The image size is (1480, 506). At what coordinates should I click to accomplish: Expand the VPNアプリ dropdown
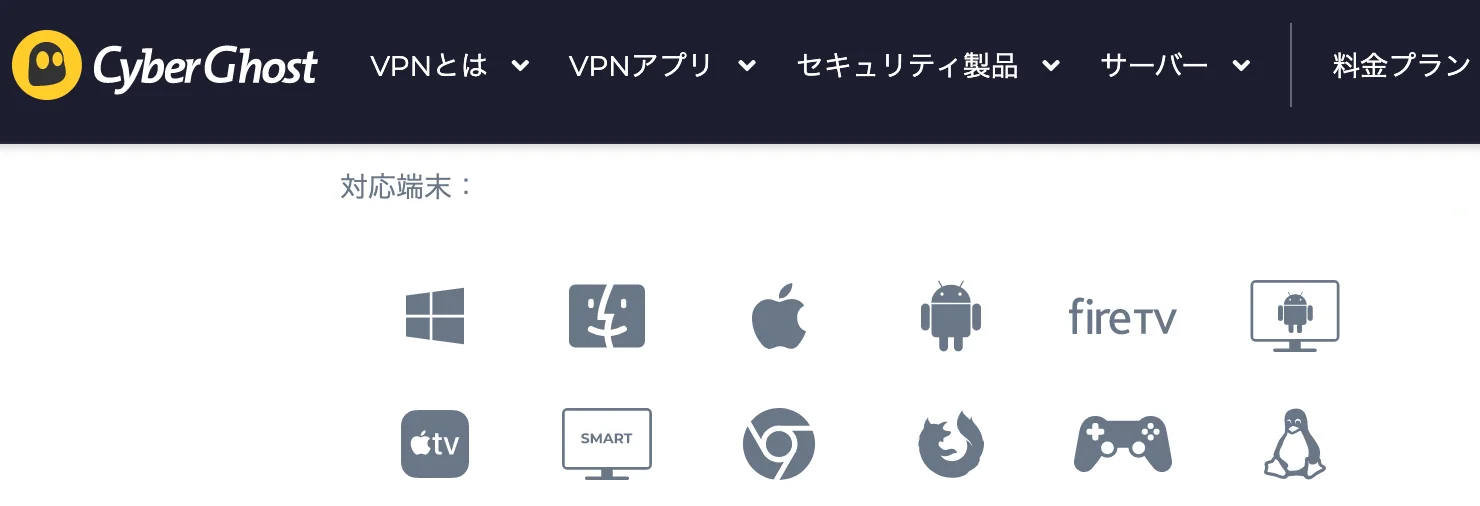pyautogui.click(x=662, y=66)
